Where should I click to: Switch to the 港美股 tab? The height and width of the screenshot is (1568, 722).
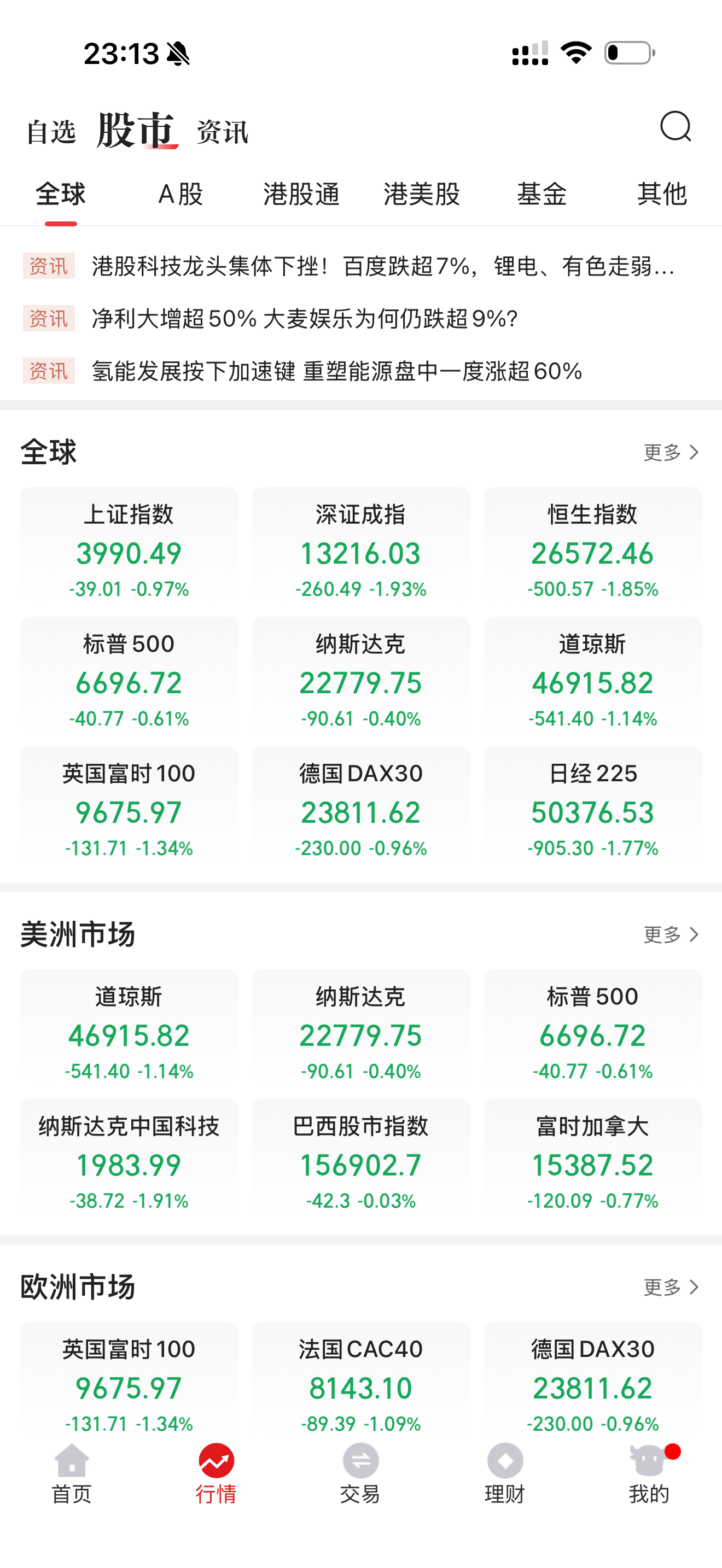pyautogui.click(x=421, y=195)
